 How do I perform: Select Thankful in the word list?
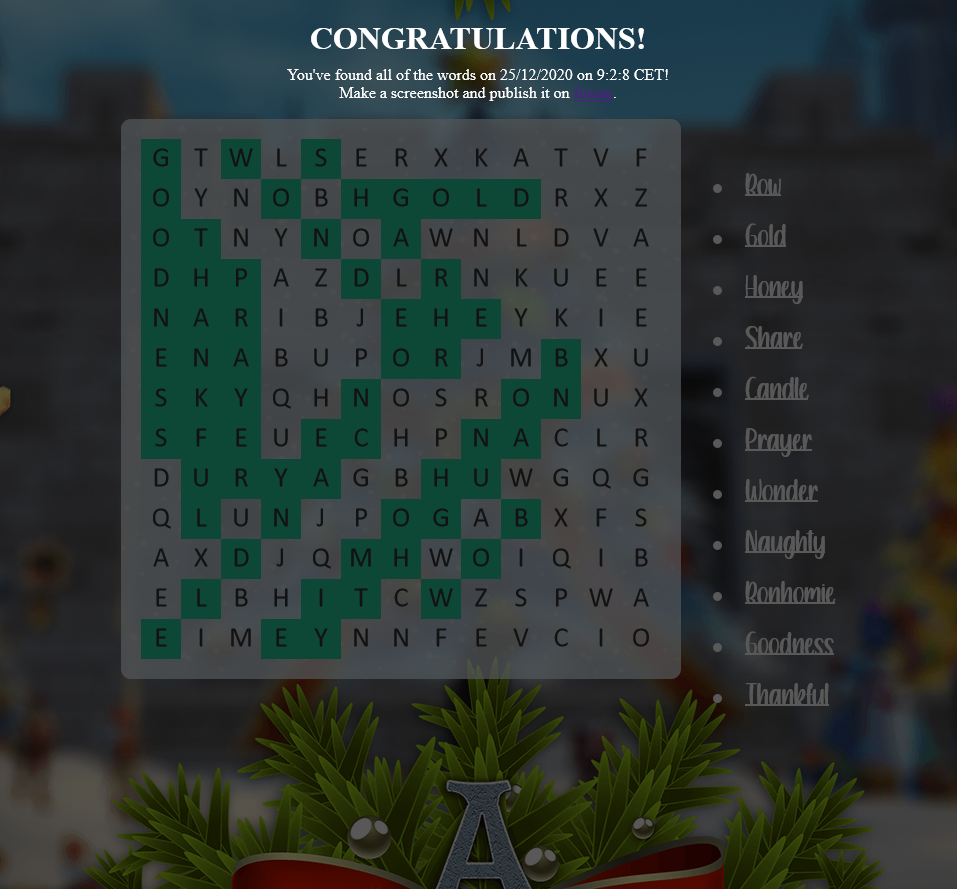coord(786,694)
